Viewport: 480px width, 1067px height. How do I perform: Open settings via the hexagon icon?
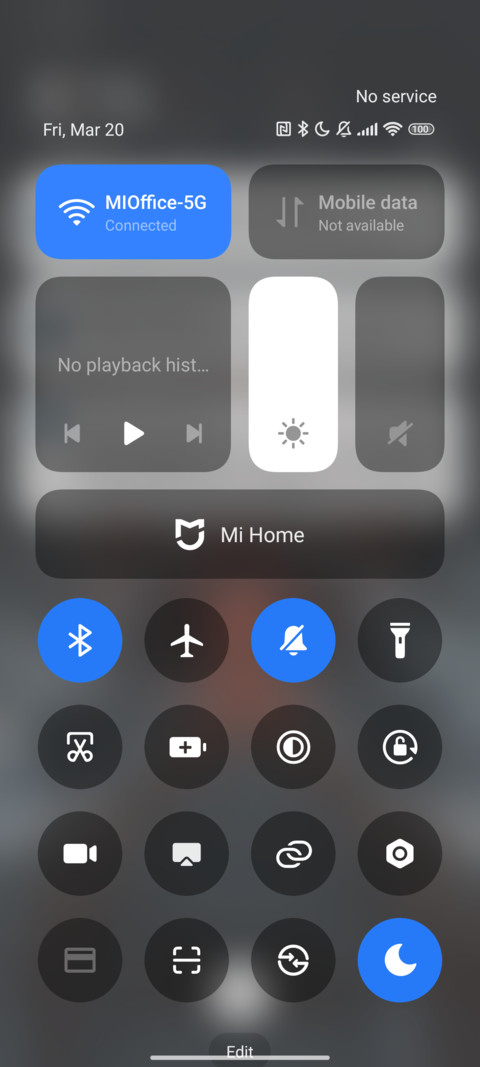click(400, 853)
